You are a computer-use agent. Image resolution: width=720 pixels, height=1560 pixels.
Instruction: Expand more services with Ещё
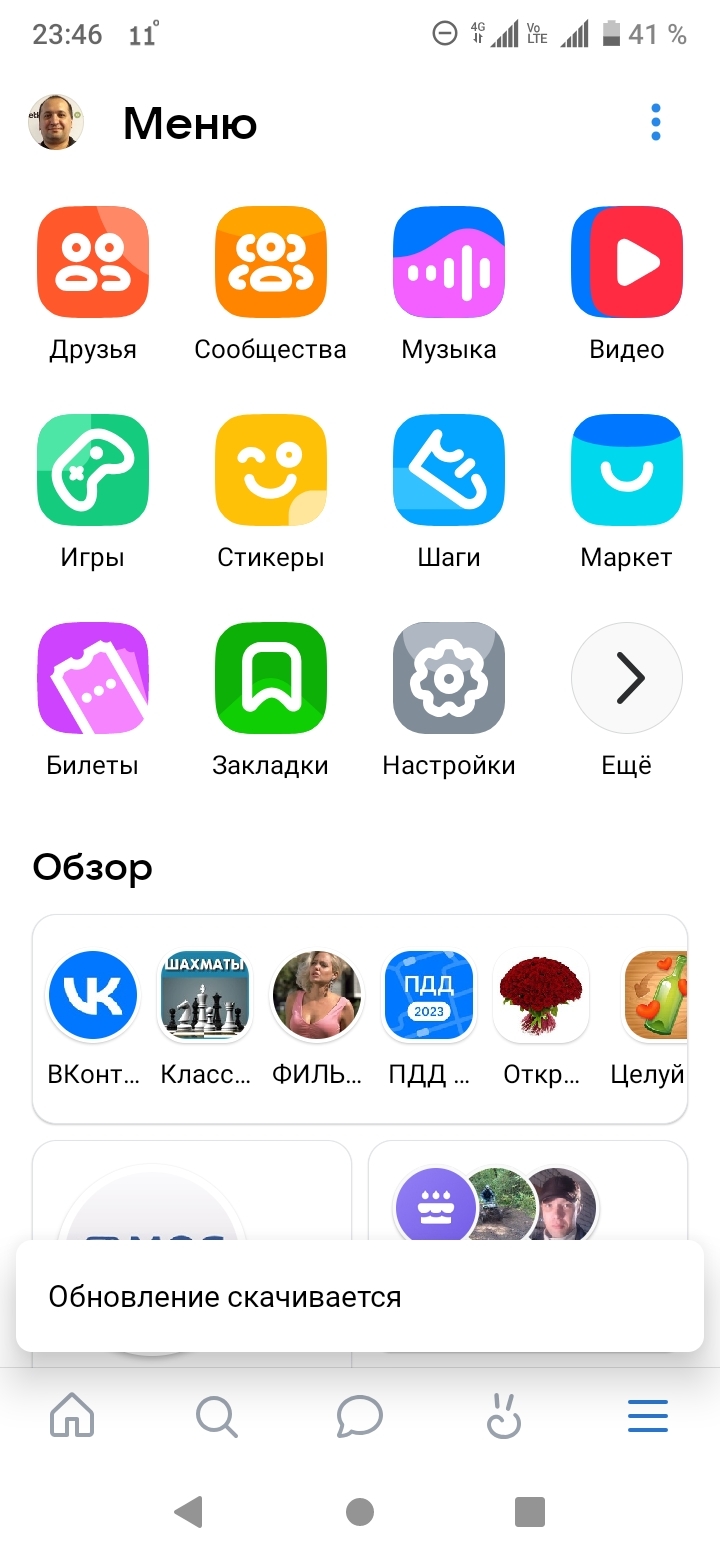[x=626, y=678]
